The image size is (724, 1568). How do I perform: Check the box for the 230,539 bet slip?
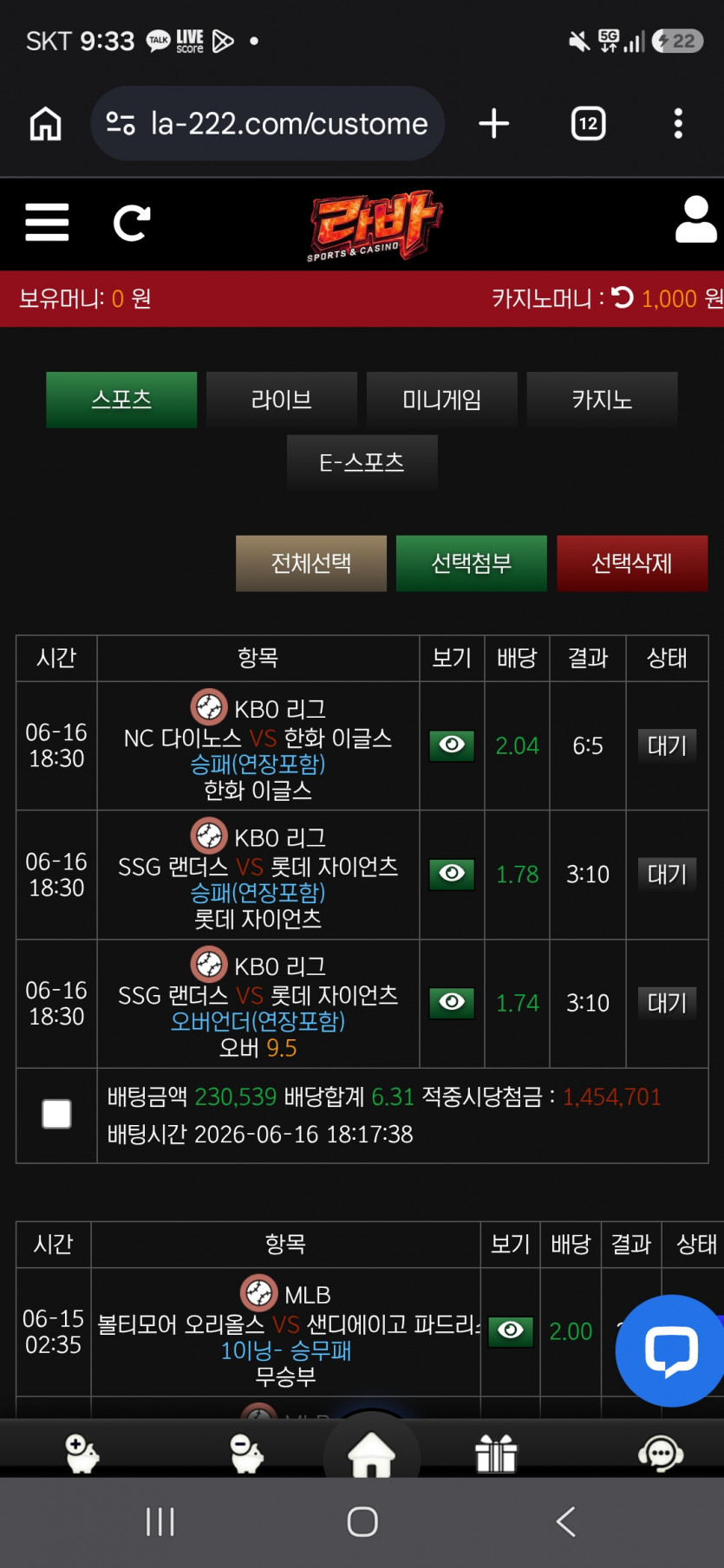pos(57,1115)
